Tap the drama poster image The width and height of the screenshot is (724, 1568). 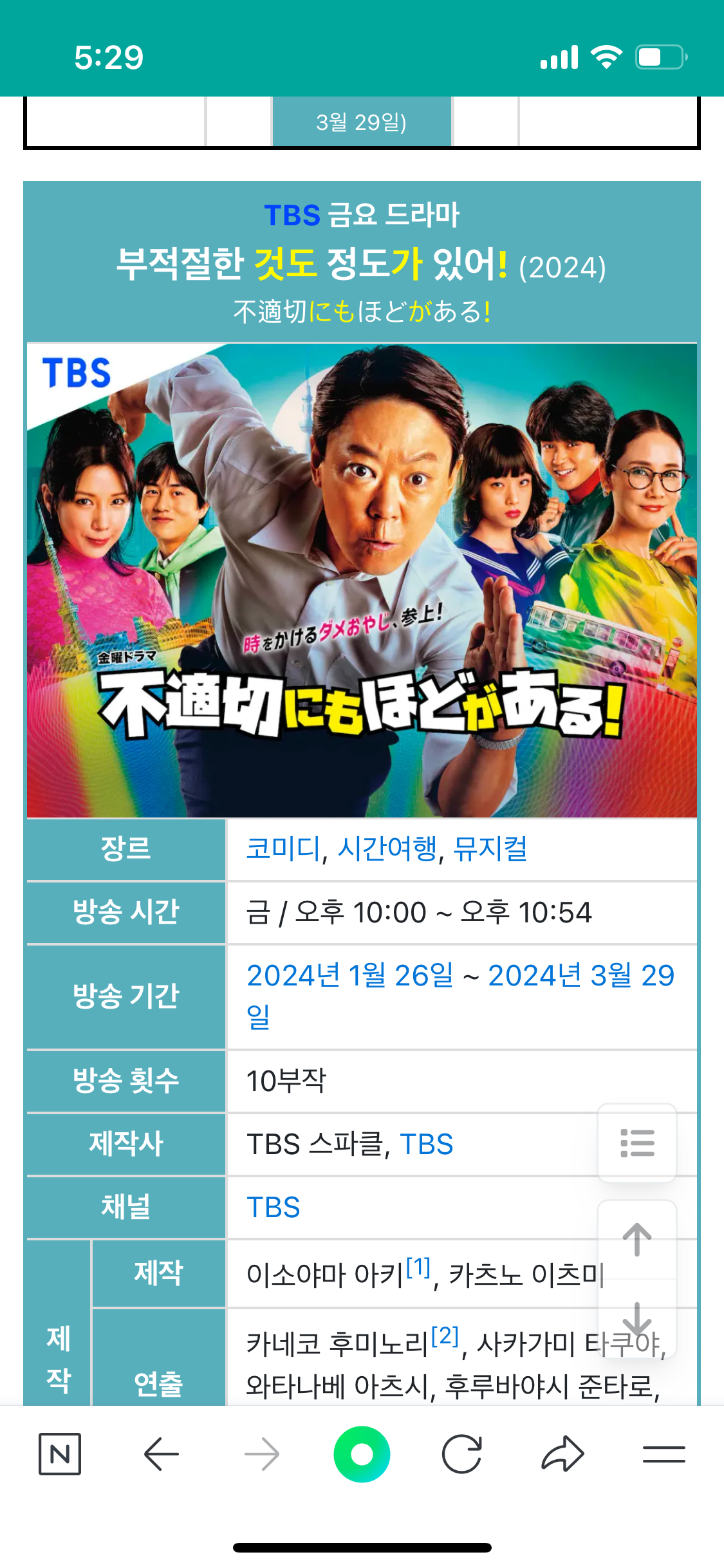click(362, 579)
